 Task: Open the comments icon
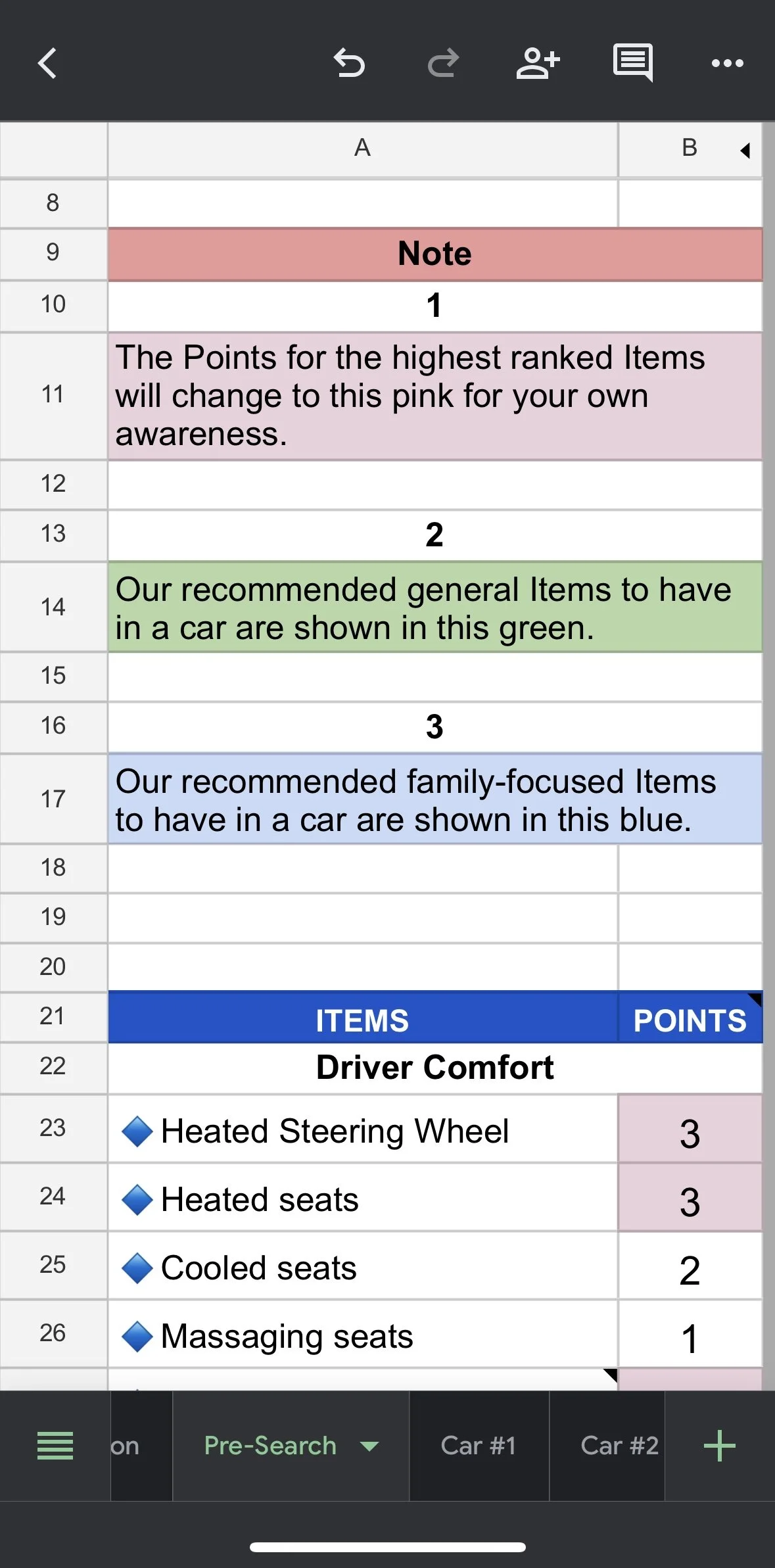tap(632, 63)
